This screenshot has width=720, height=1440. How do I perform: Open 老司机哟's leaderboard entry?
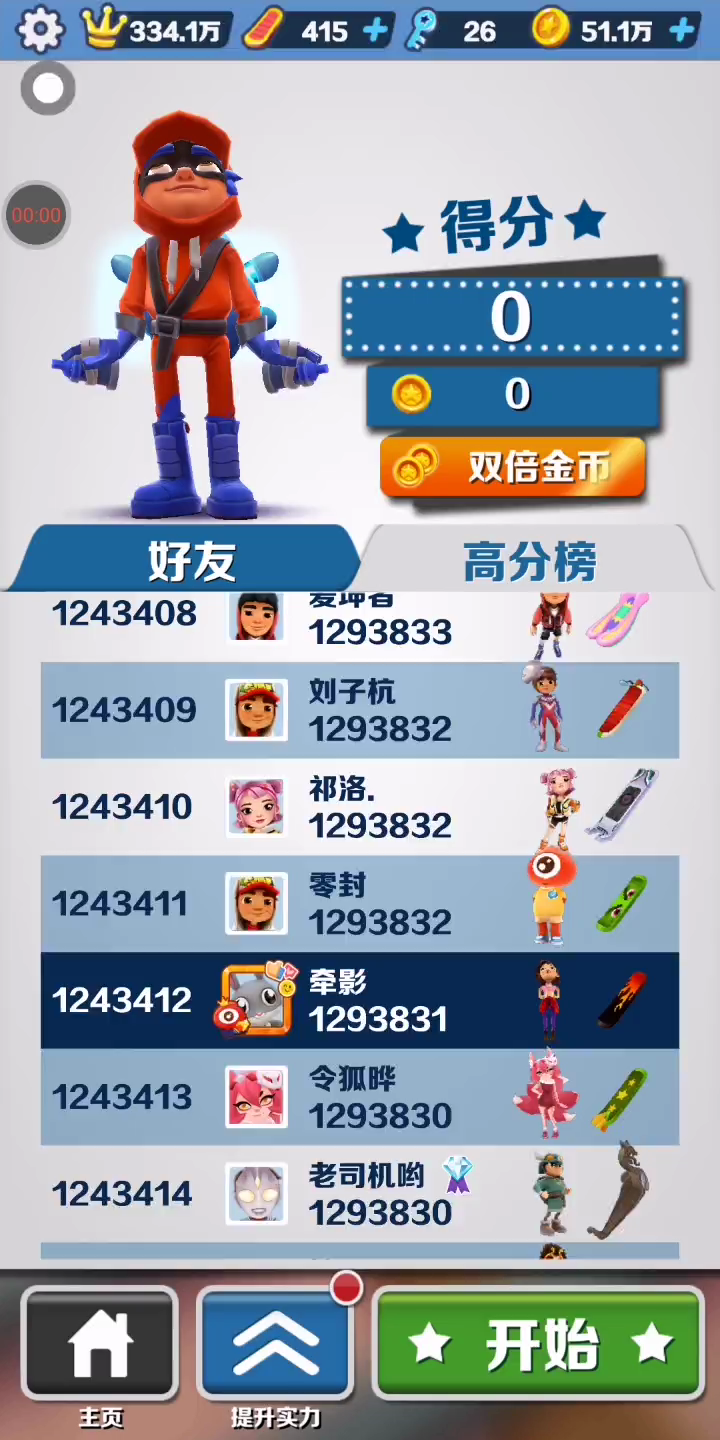pyautogui.click(x=360, y=1193)
